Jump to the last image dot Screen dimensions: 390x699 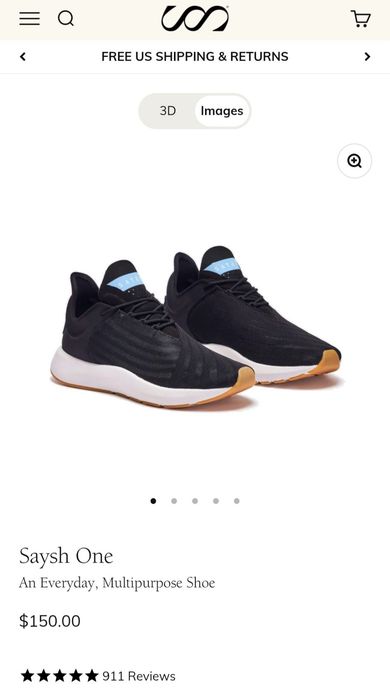click(237, 501)
